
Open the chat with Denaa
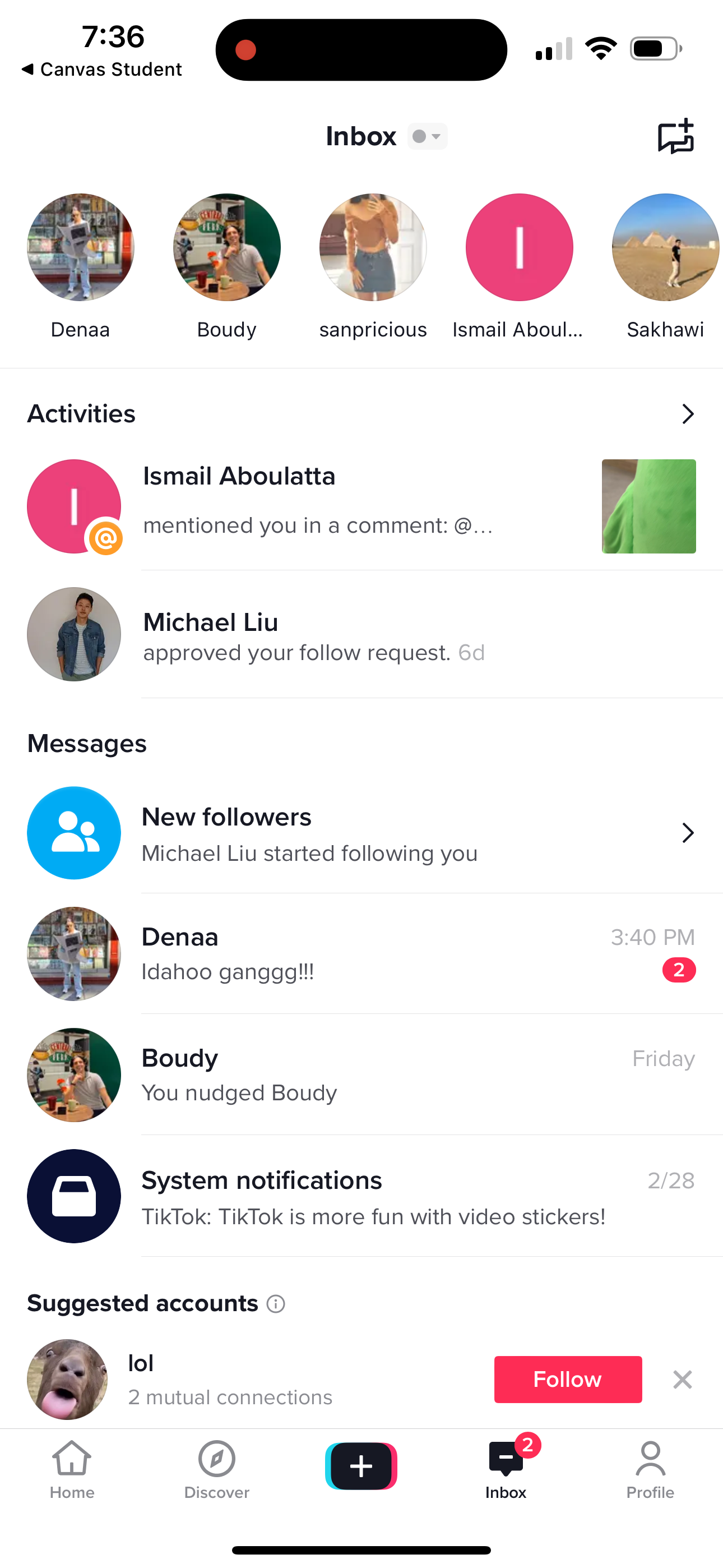tap(361, 953)
